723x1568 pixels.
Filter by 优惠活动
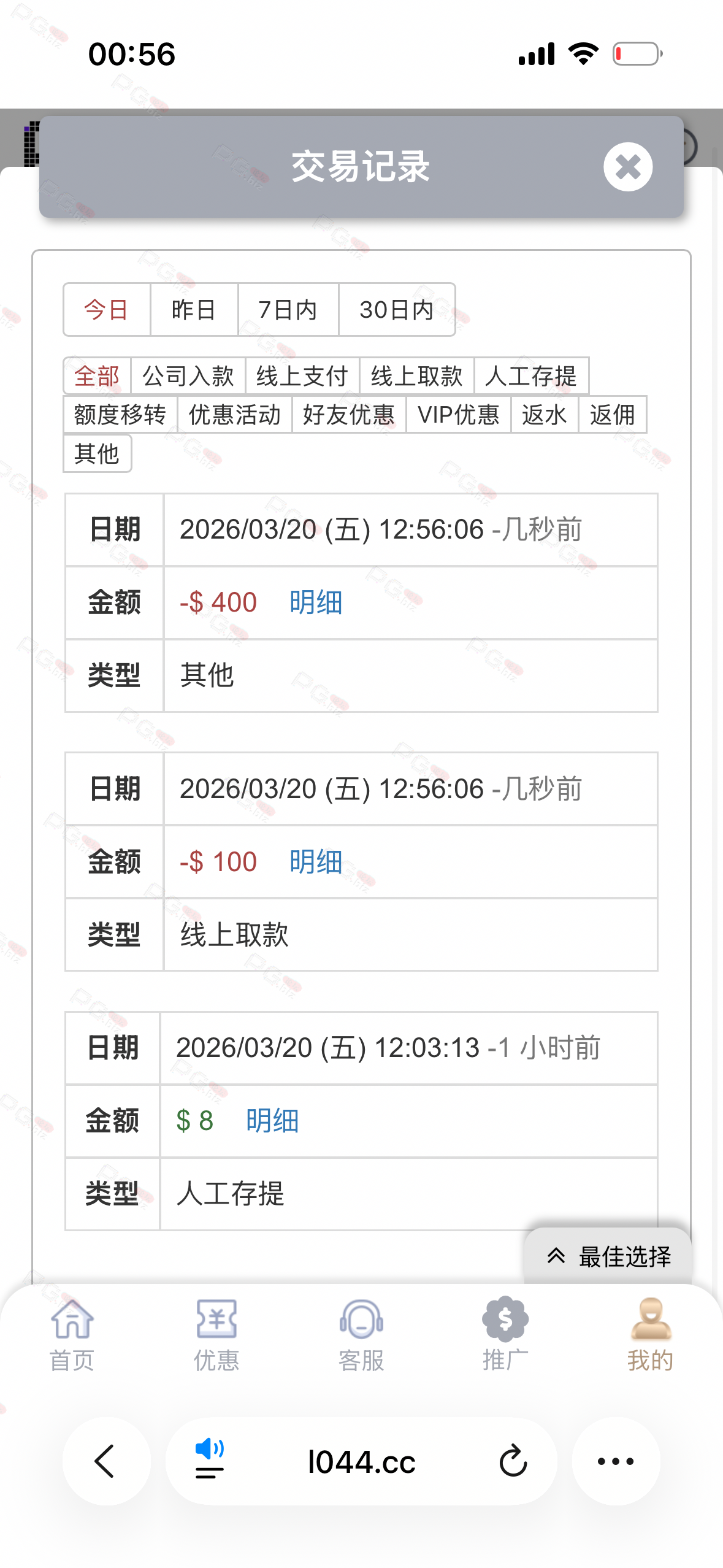point(235,415)
